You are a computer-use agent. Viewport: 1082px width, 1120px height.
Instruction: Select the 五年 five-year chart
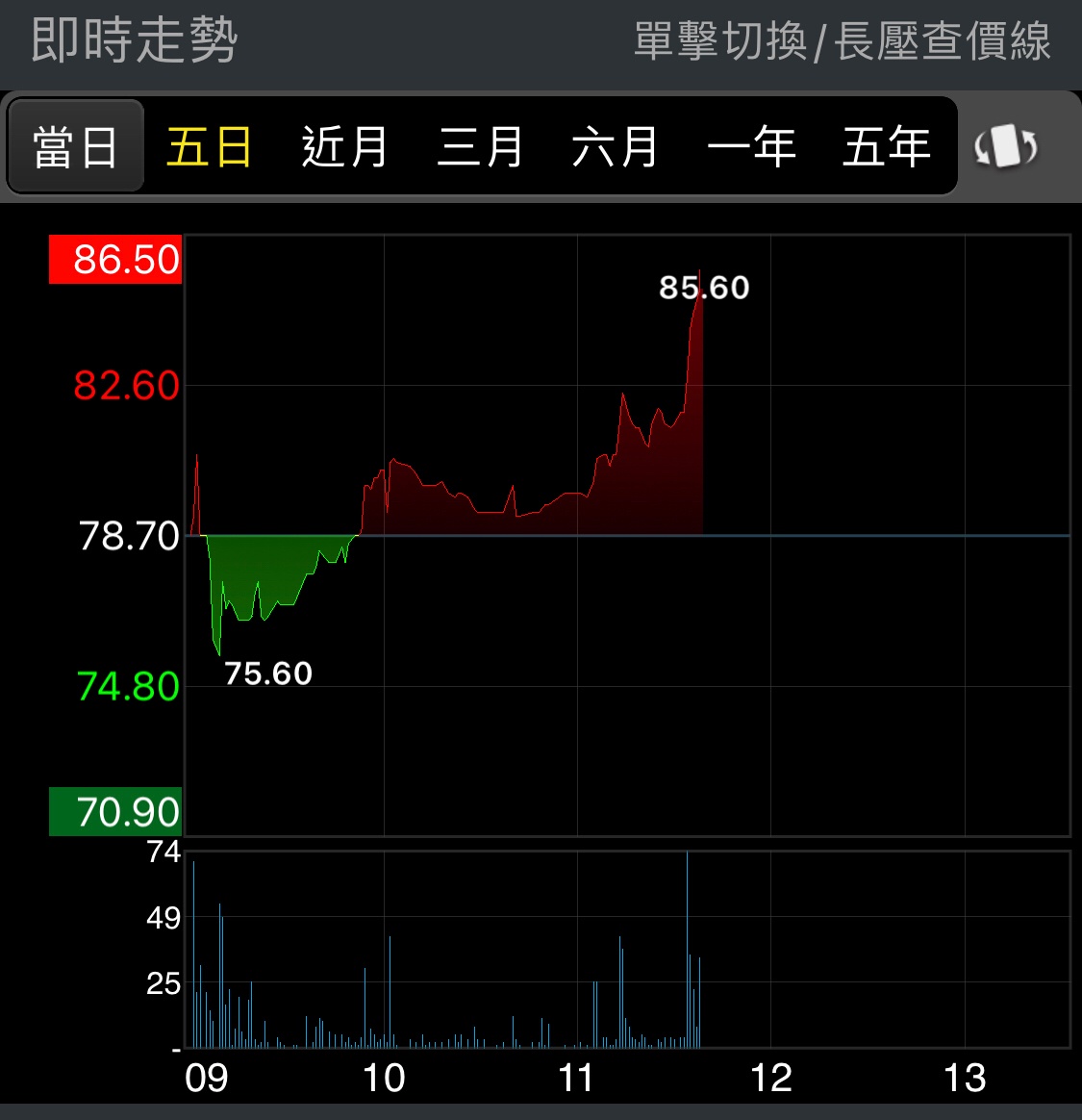886,147
